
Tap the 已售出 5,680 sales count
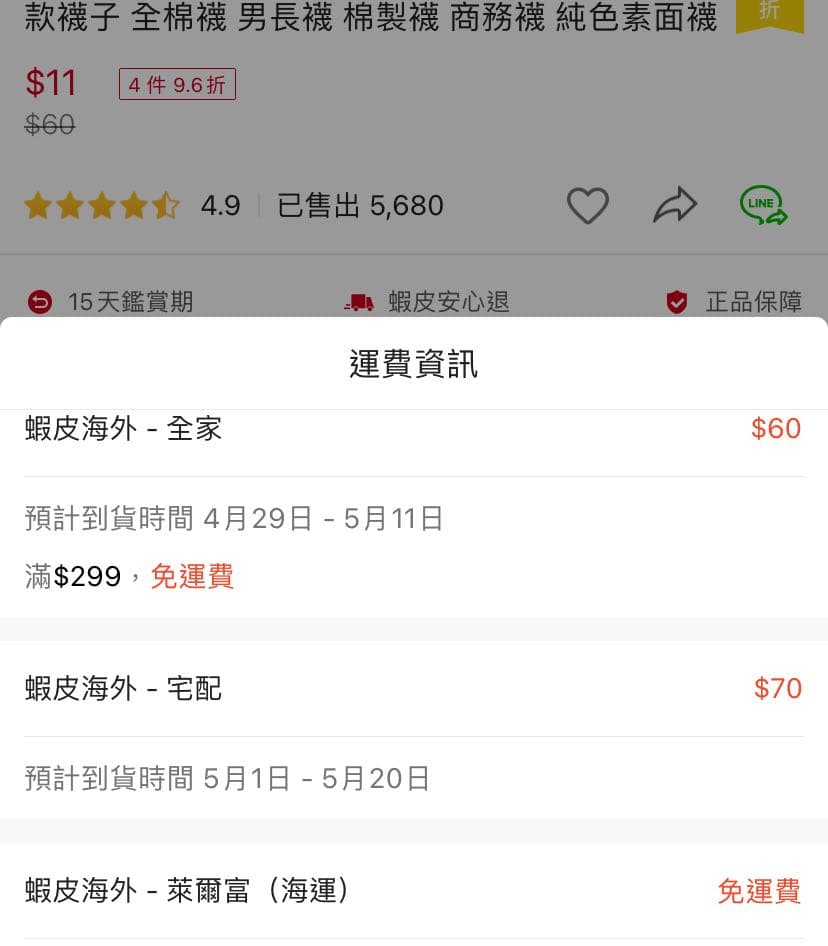[x=360, y=204]
